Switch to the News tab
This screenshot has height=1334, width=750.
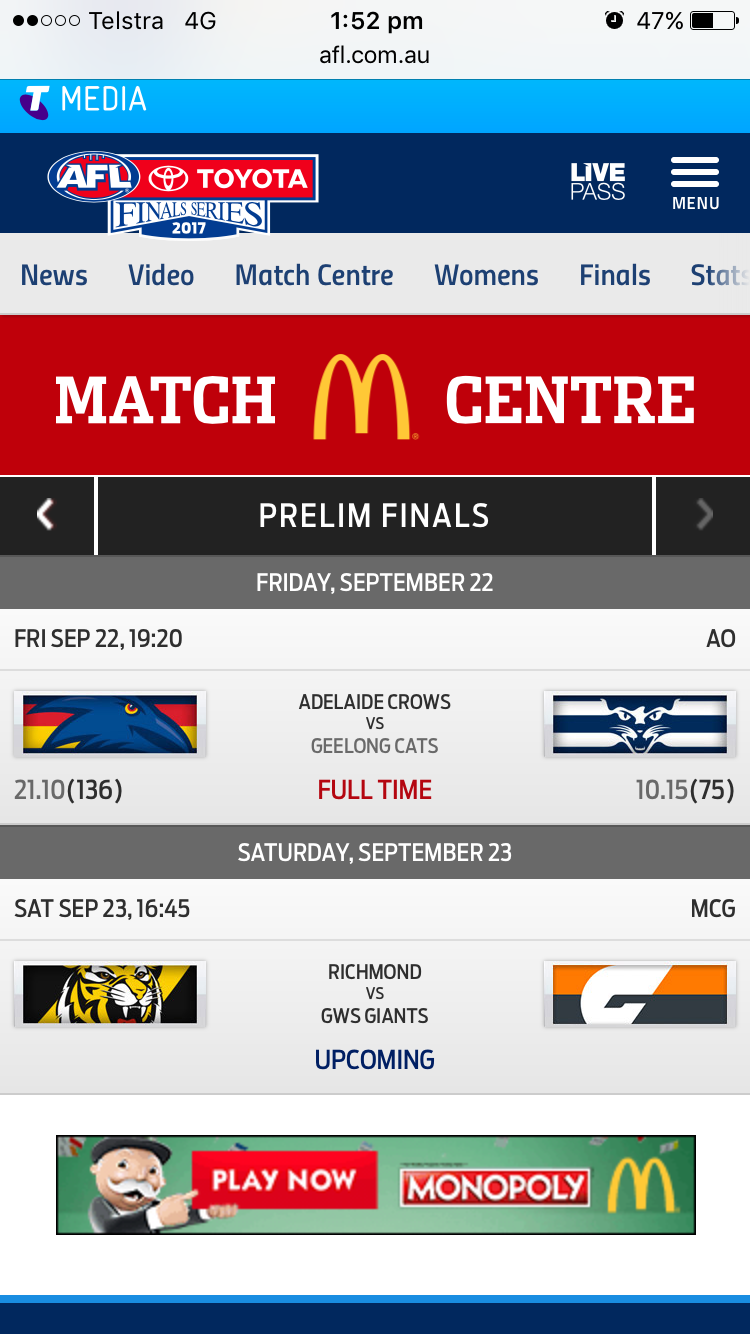pos(54,275)
